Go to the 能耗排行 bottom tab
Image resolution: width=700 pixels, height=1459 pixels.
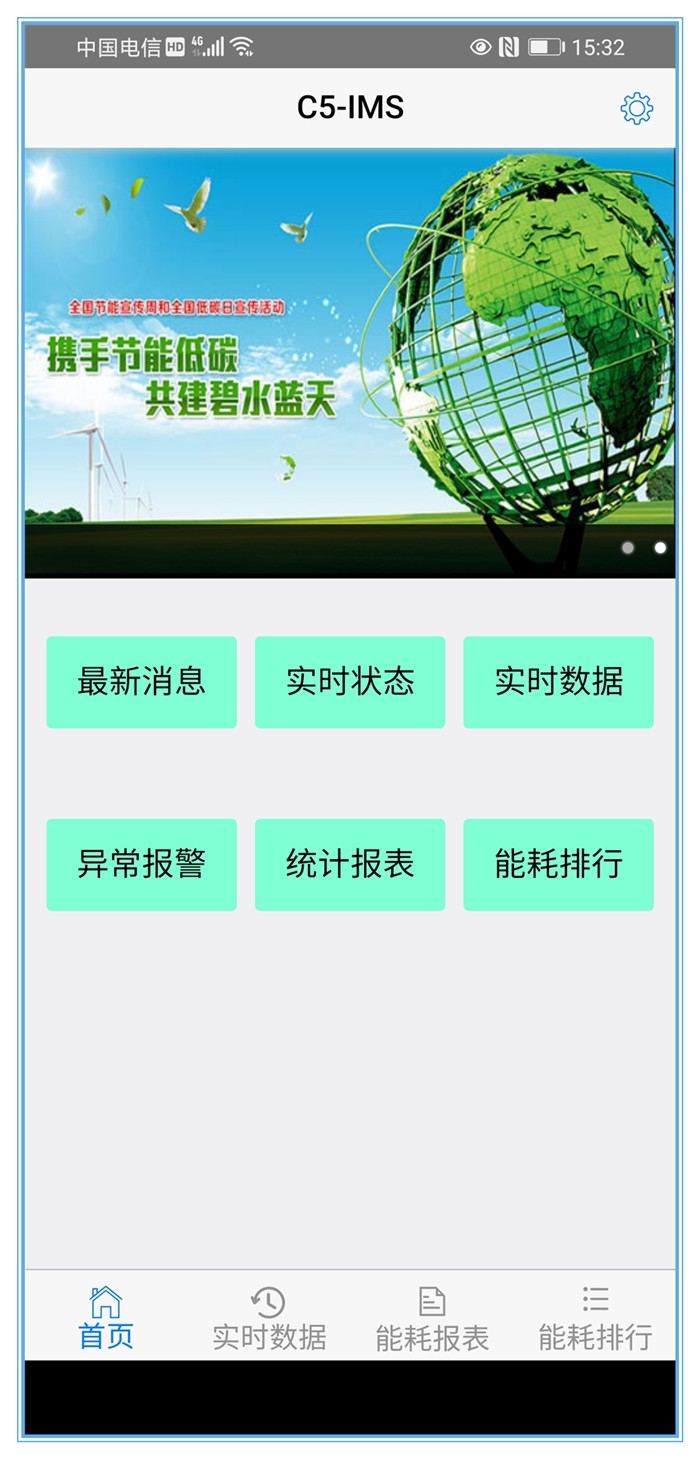(x=595, y=1318)
